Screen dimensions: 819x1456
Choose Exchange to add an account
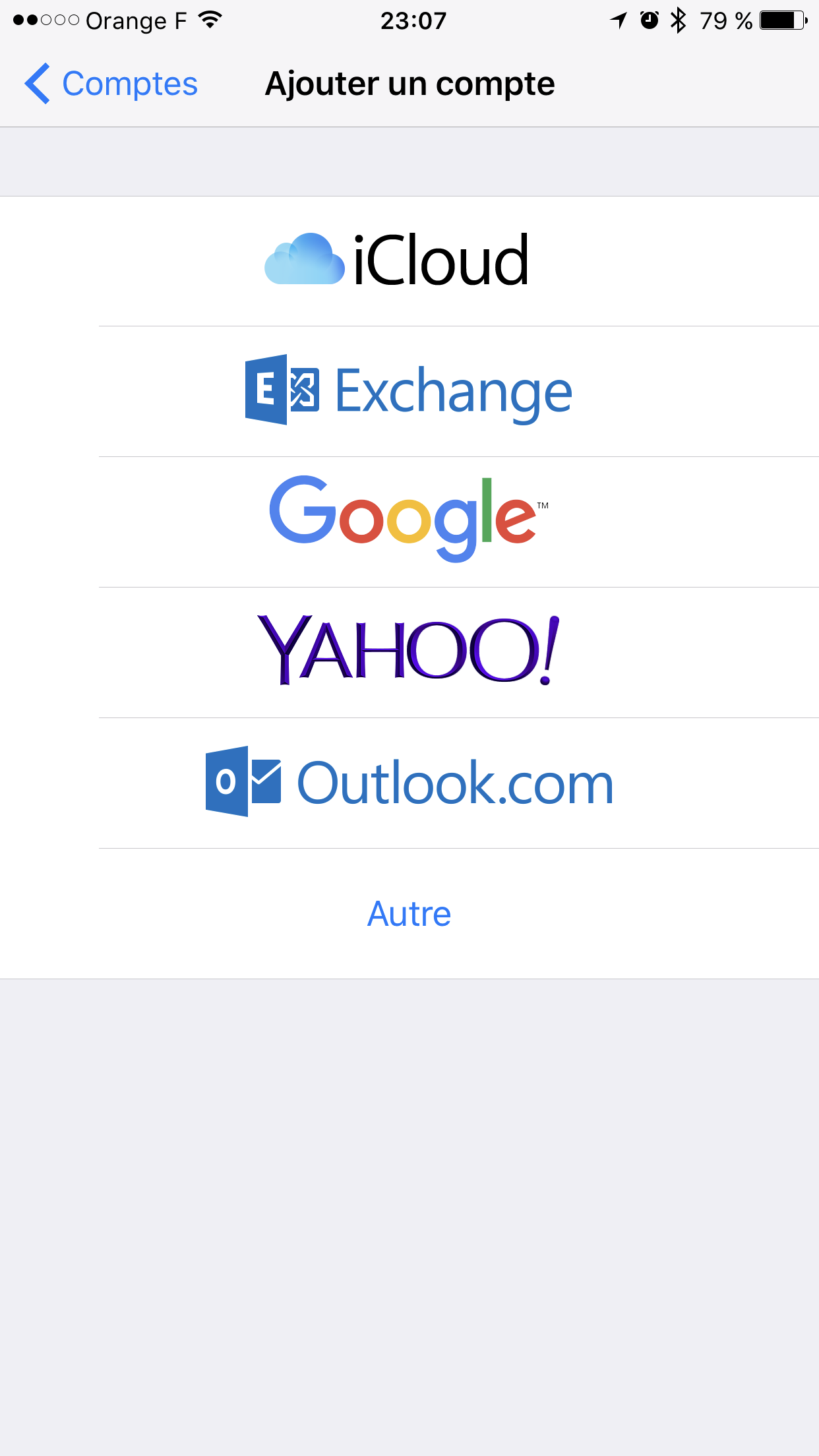coord(409,392)
